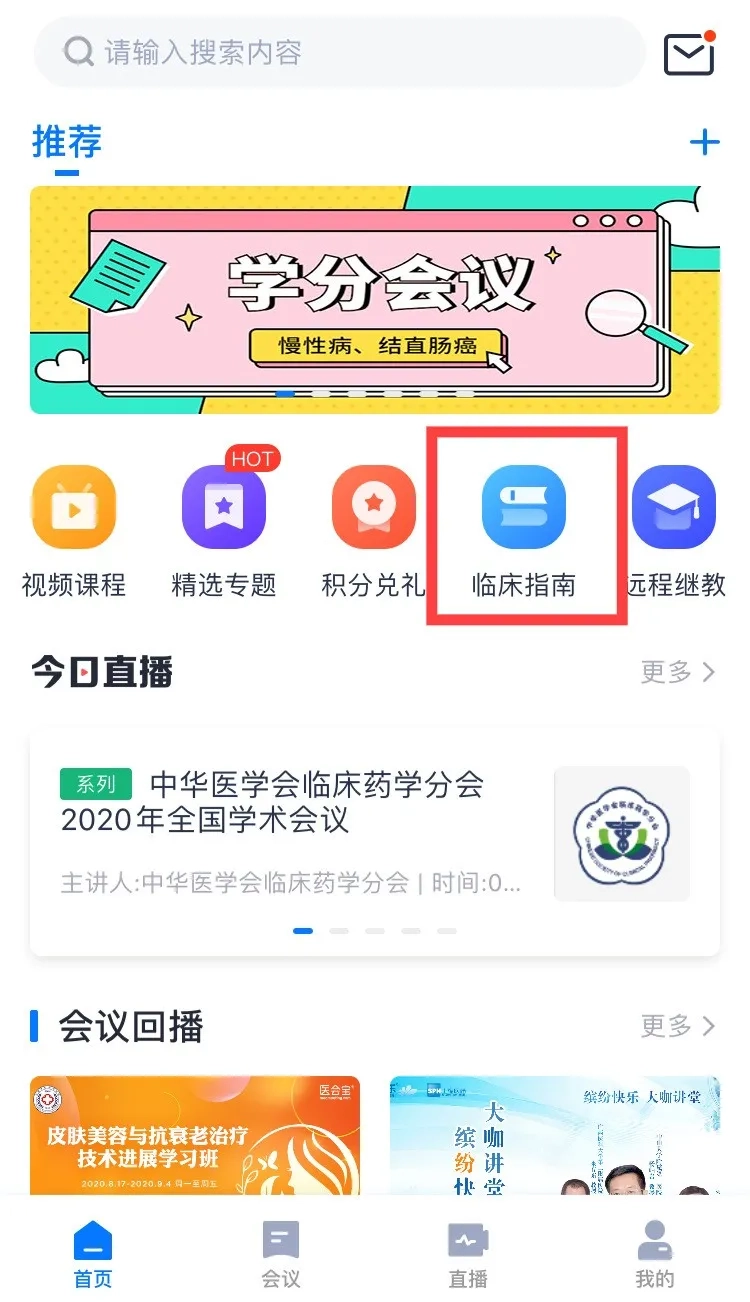Open the 学分会议 banner

(x=374, y=299)
